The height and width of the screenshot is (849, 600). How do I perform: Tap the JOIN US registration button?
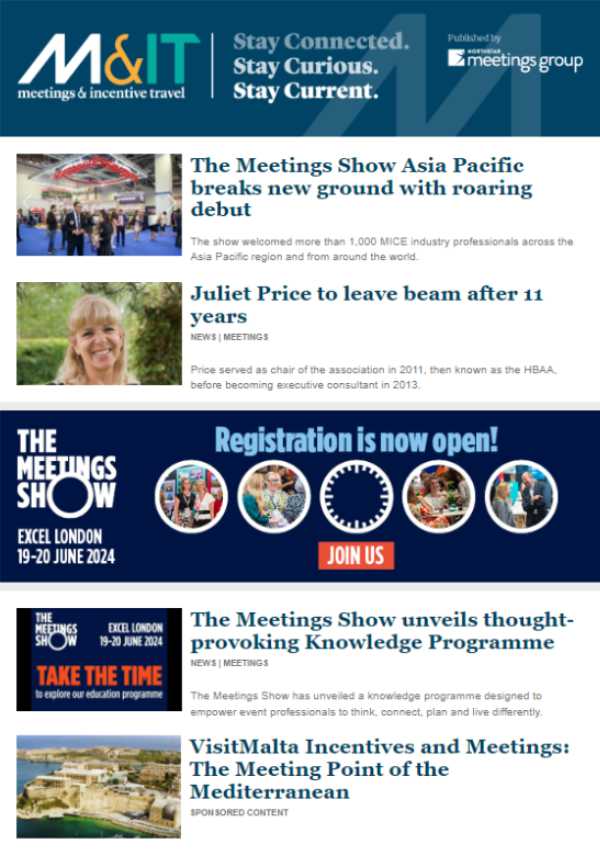[x=356, y=555]
